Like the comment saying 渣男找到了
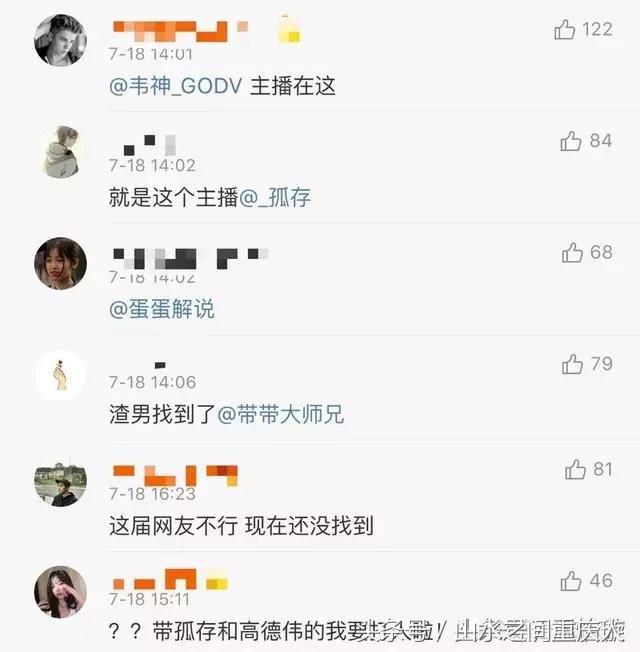This screenshot has height=652, width=640. coord(573,365)
